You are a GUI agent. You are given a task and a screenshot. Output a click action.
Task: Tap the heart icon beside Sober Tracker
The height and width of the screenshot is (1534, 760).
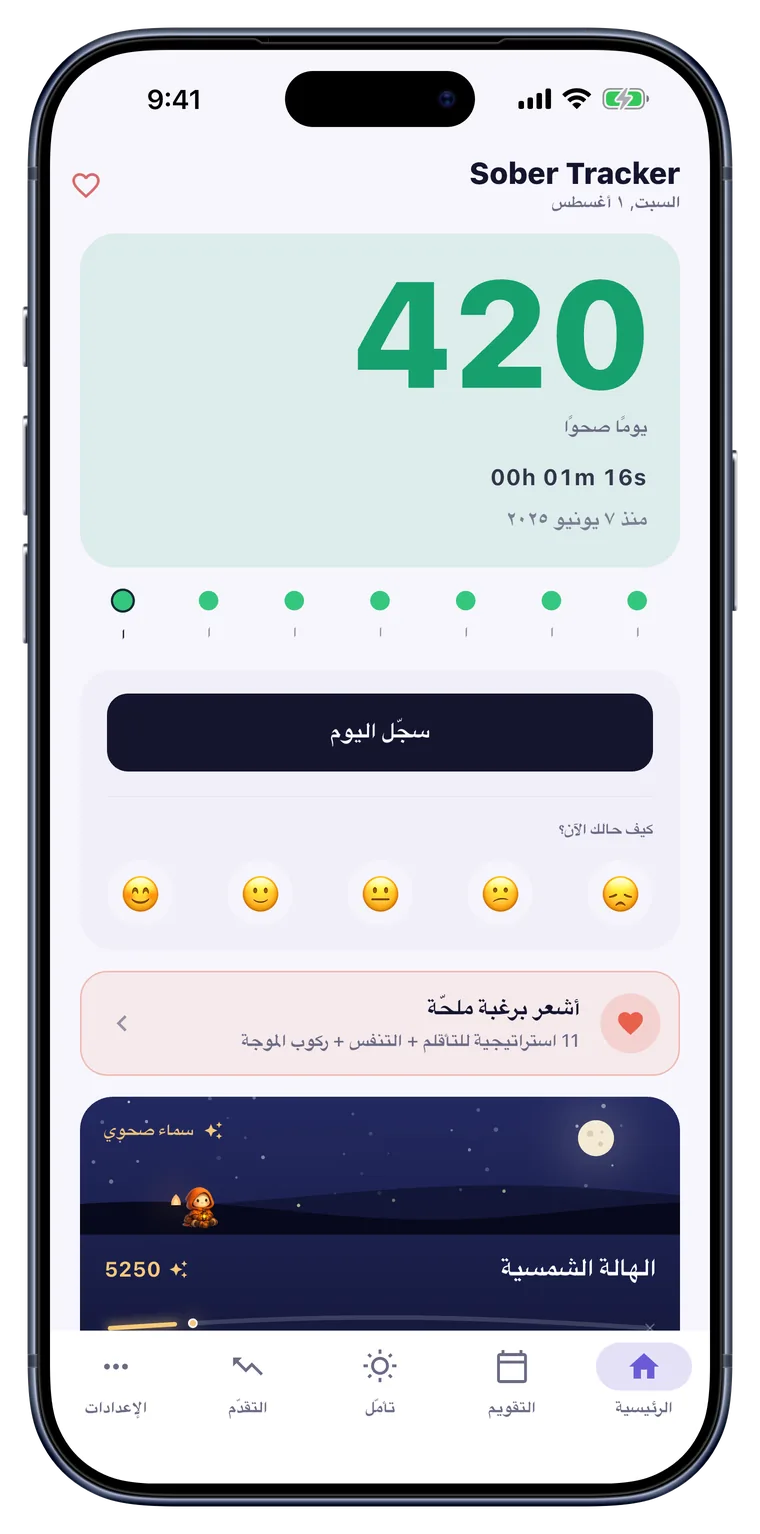(86, 185)
